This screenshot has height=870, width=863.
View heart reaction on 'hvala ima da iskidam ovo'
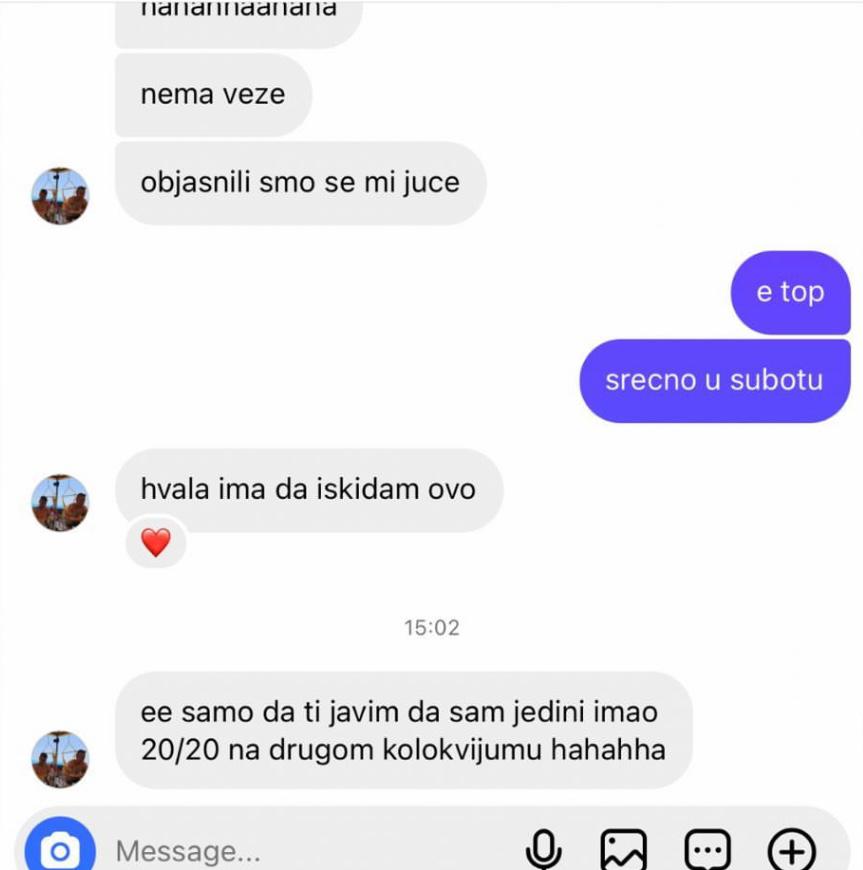click(x=156, y=543)
